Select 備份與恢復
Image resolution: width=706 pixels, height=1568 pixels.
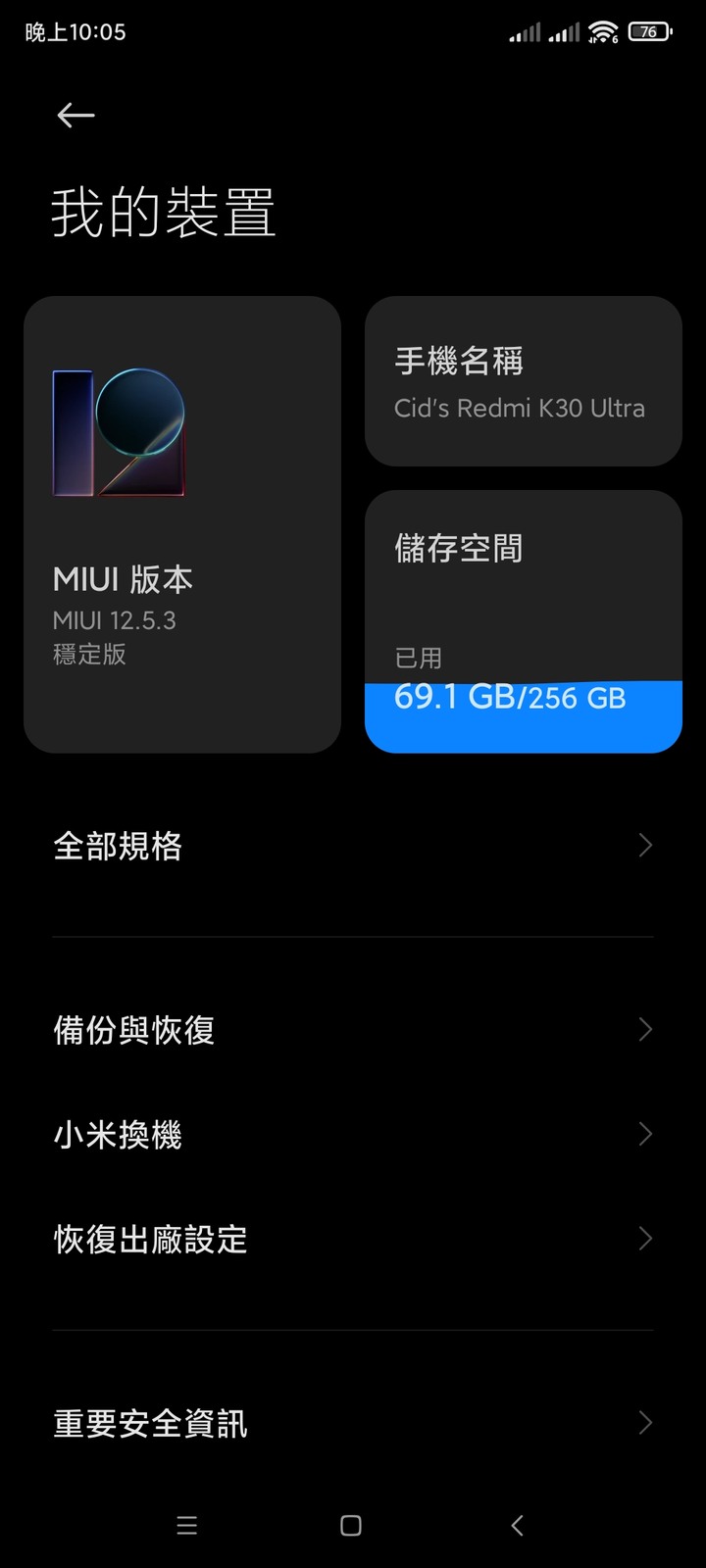(x=353, y=1030)
